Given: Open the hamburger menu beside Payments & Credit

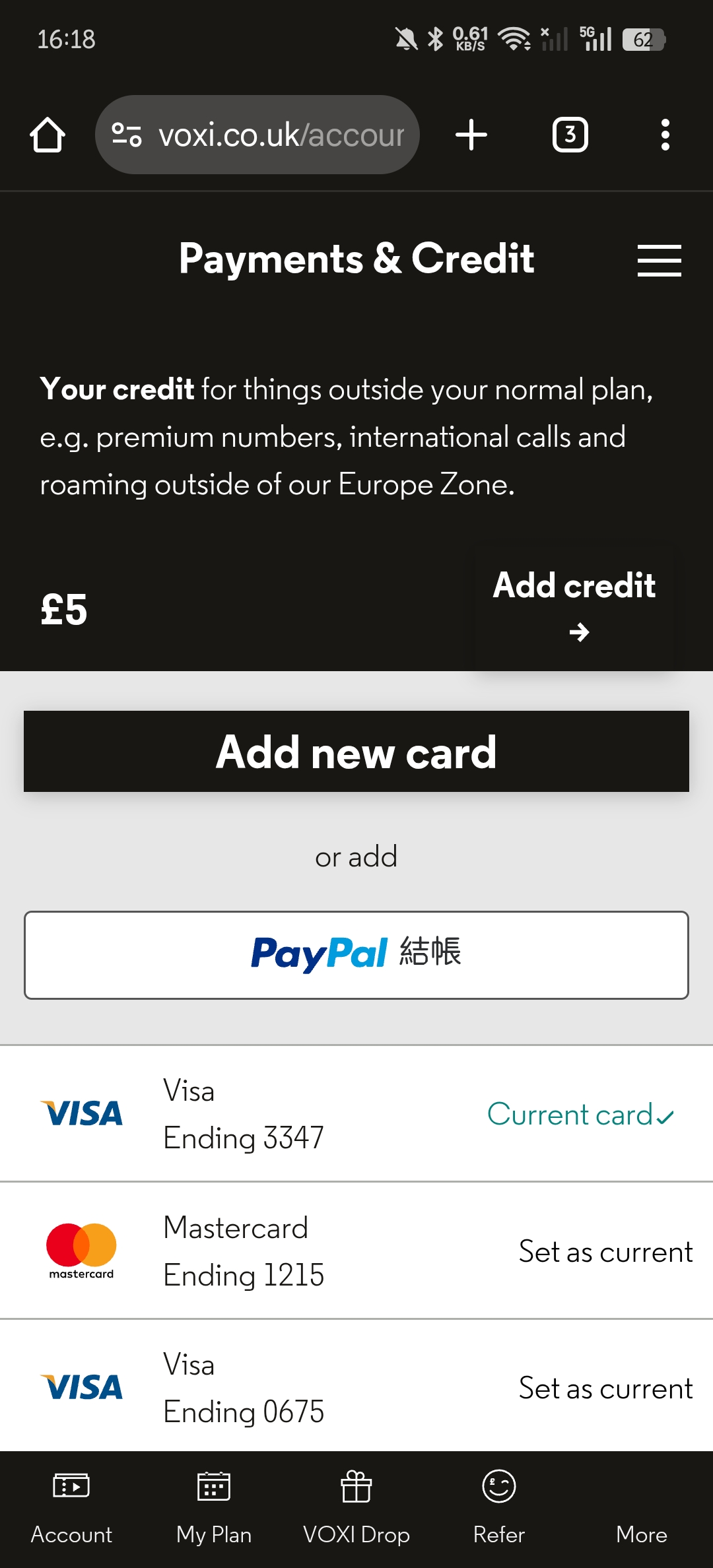Looking at the screenshot, I should click(x=659, y=260).
